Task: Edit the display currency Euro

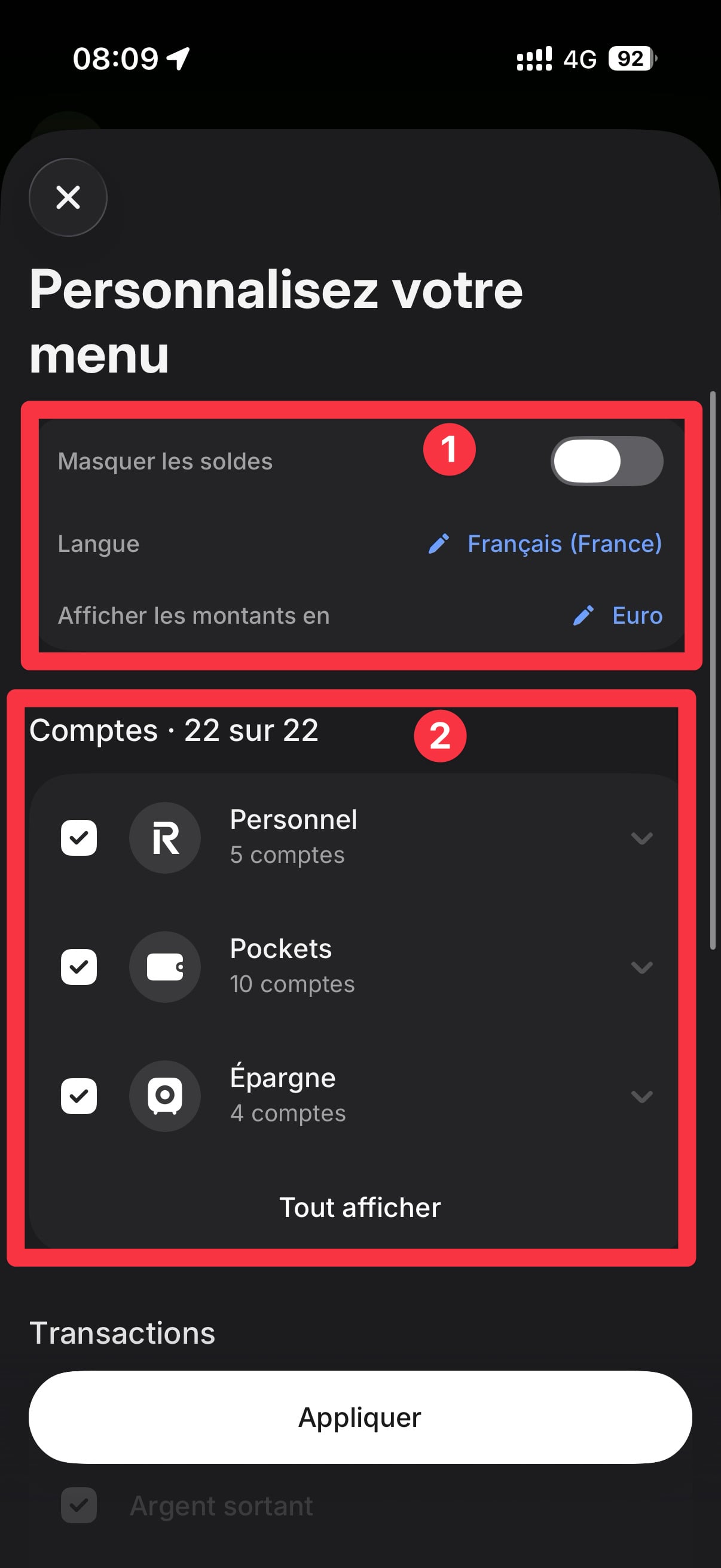Action: (636, 615)
